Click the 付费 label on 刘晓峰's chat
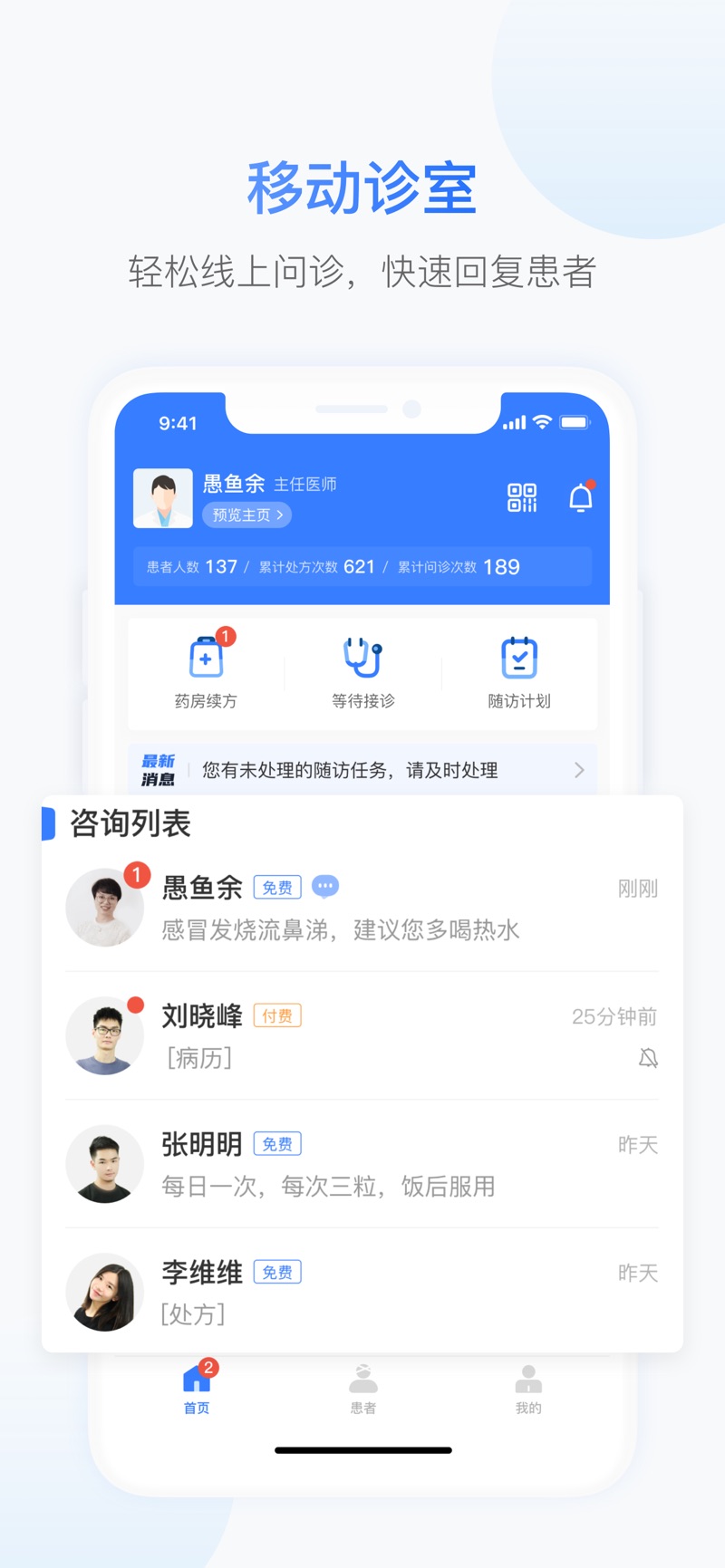Image resolution: width=725 pixels, height=1568 pixels. click(277, 1015)
